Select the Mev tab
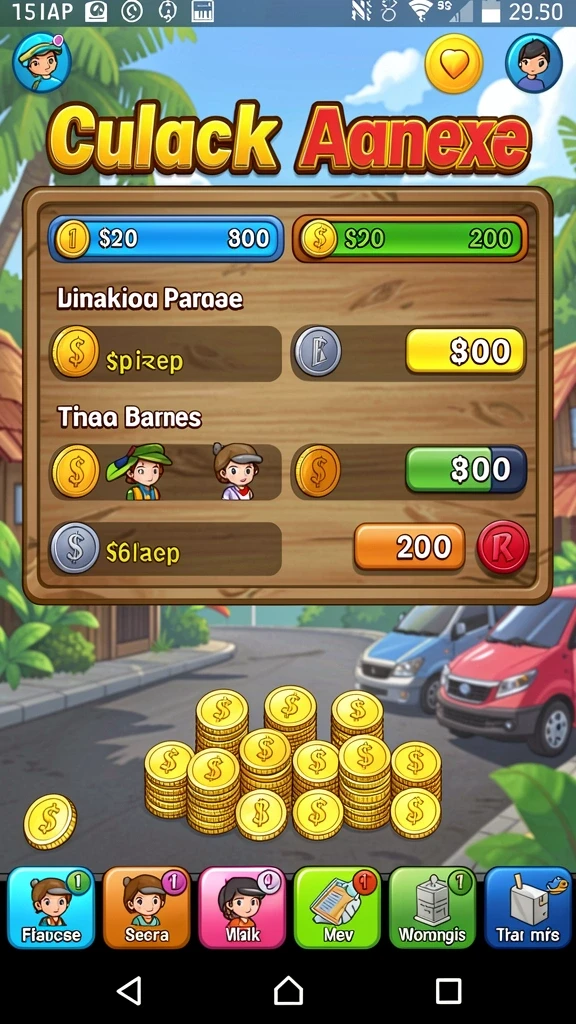Image resolution: width=576 pixels, height=1024 pixels. 337,907
